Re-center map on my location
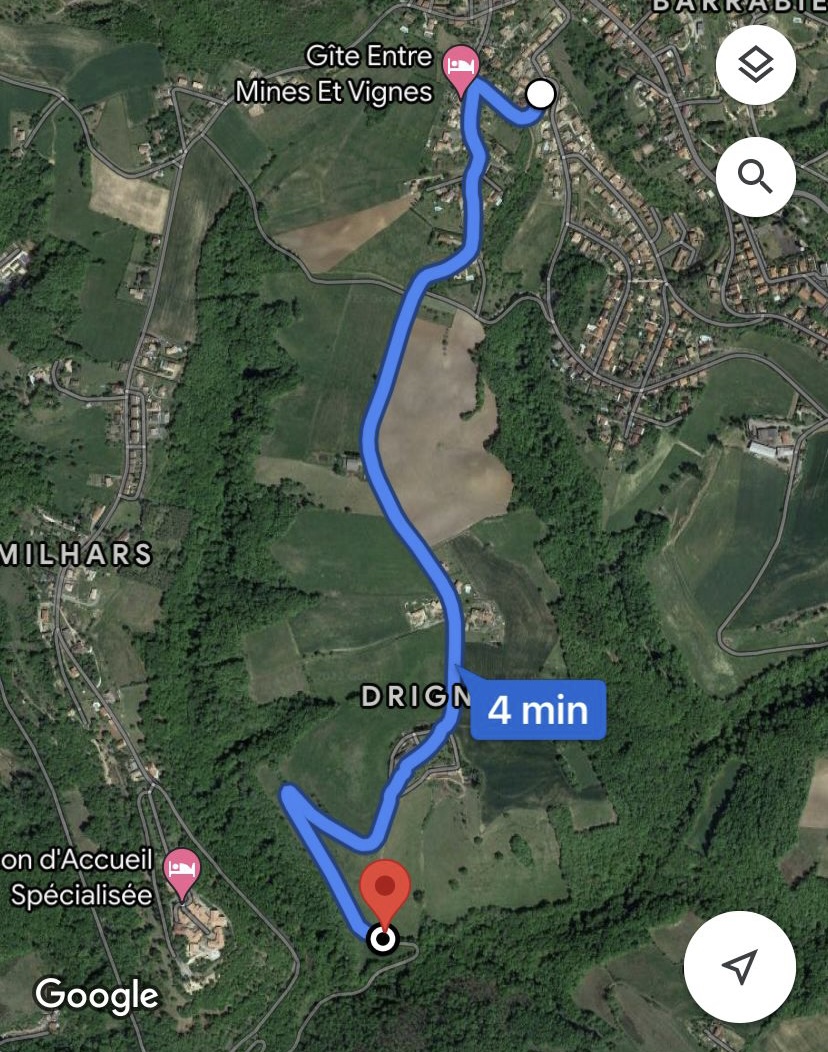828x1052 pixels. click(739, 966)
